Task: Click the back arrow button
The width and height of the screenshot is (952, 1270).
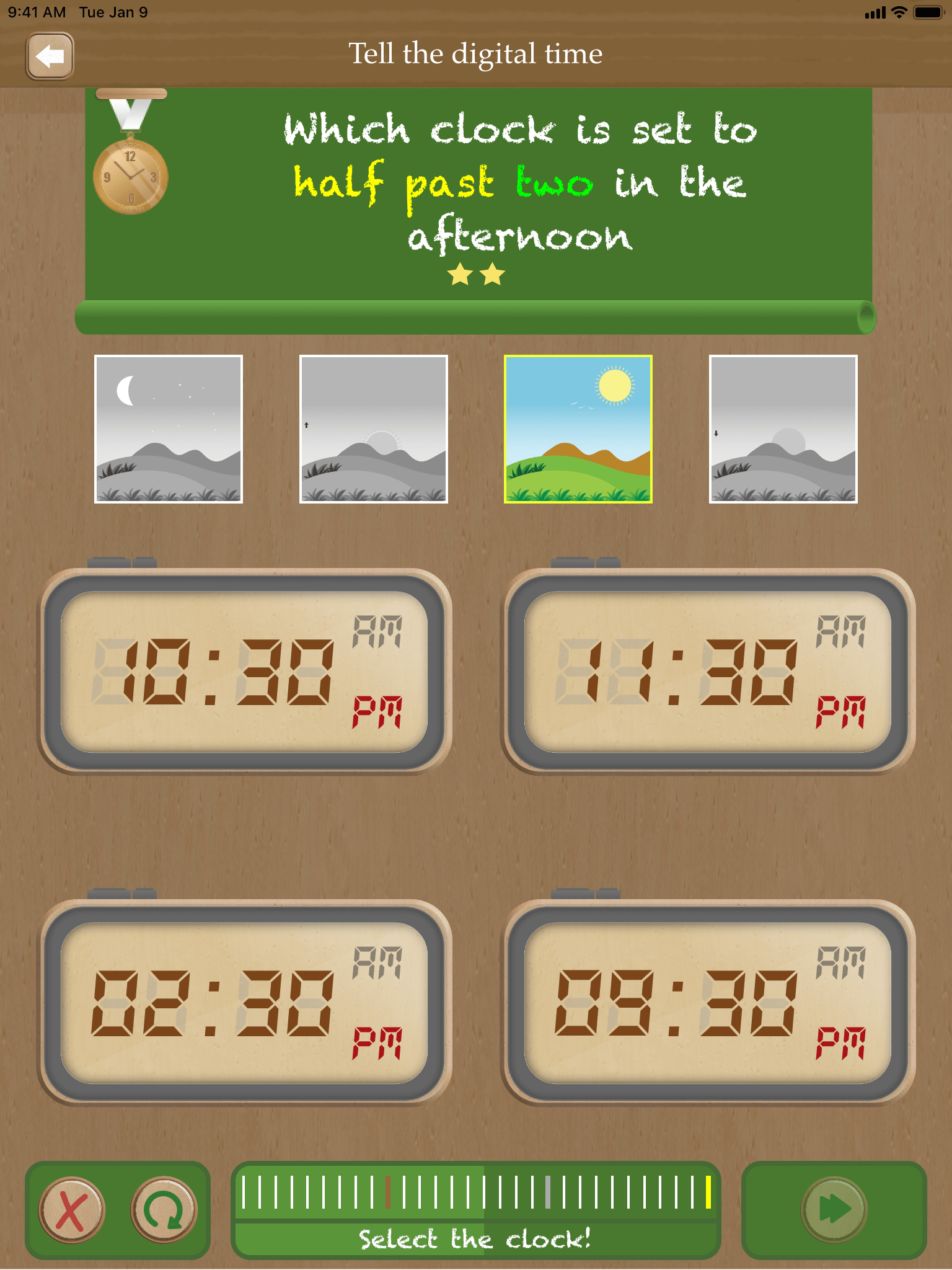Action: click(50, 57)
